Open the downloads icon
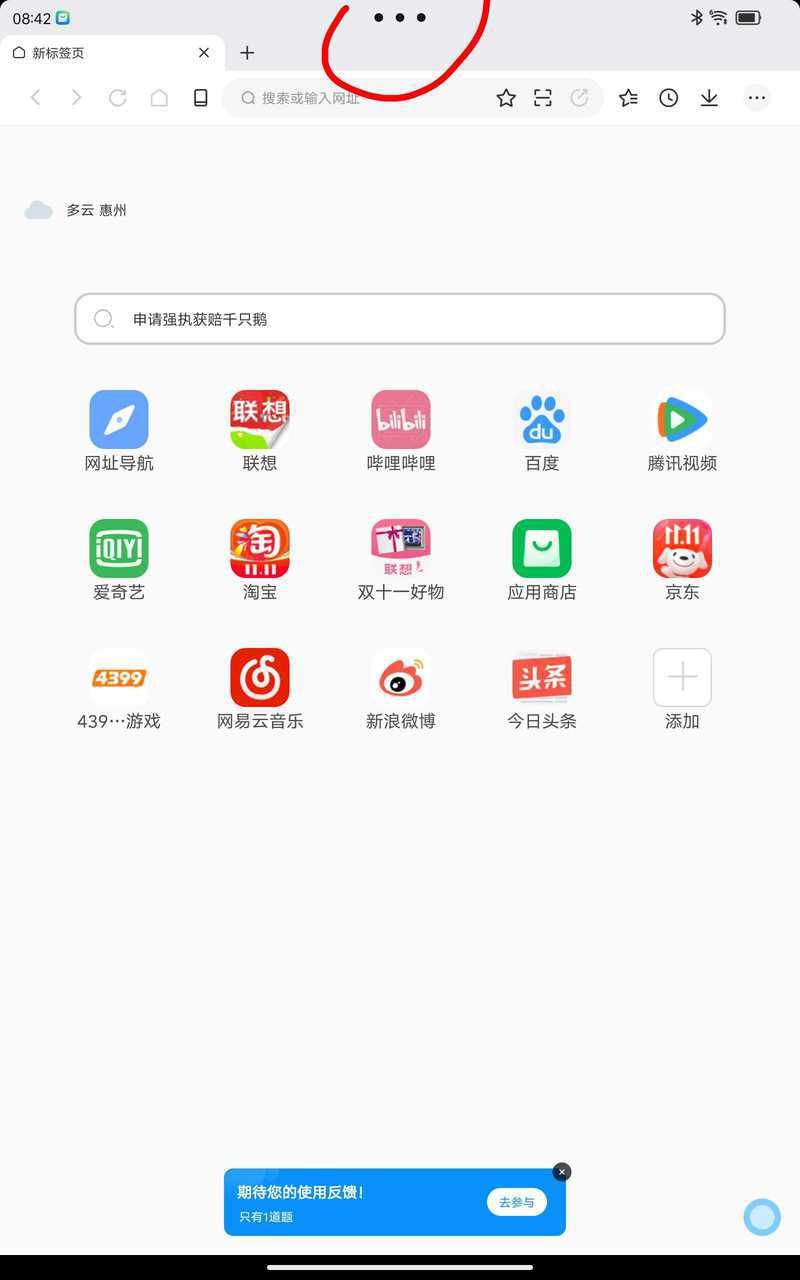This screenshot has width=800, height=1280. pos(709,98)
